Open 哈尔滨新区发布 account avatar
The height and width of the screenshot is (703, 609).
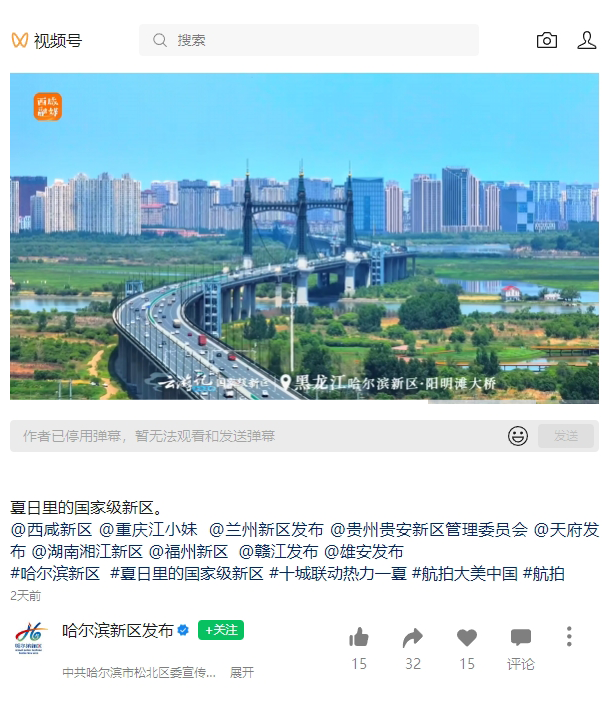coord(31,637)
